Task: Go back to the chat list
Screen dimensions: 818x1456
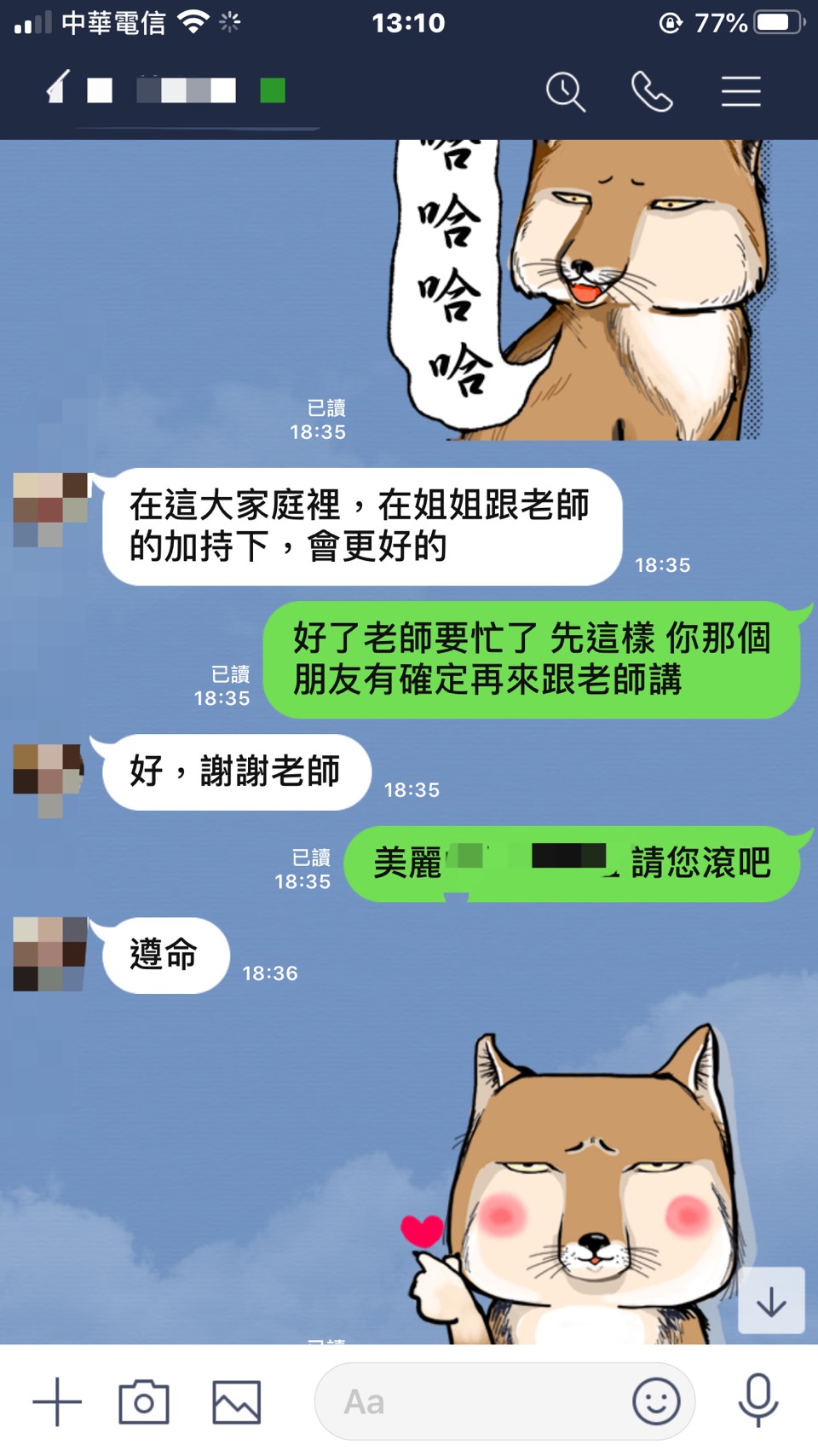Action: click(58, 90)
